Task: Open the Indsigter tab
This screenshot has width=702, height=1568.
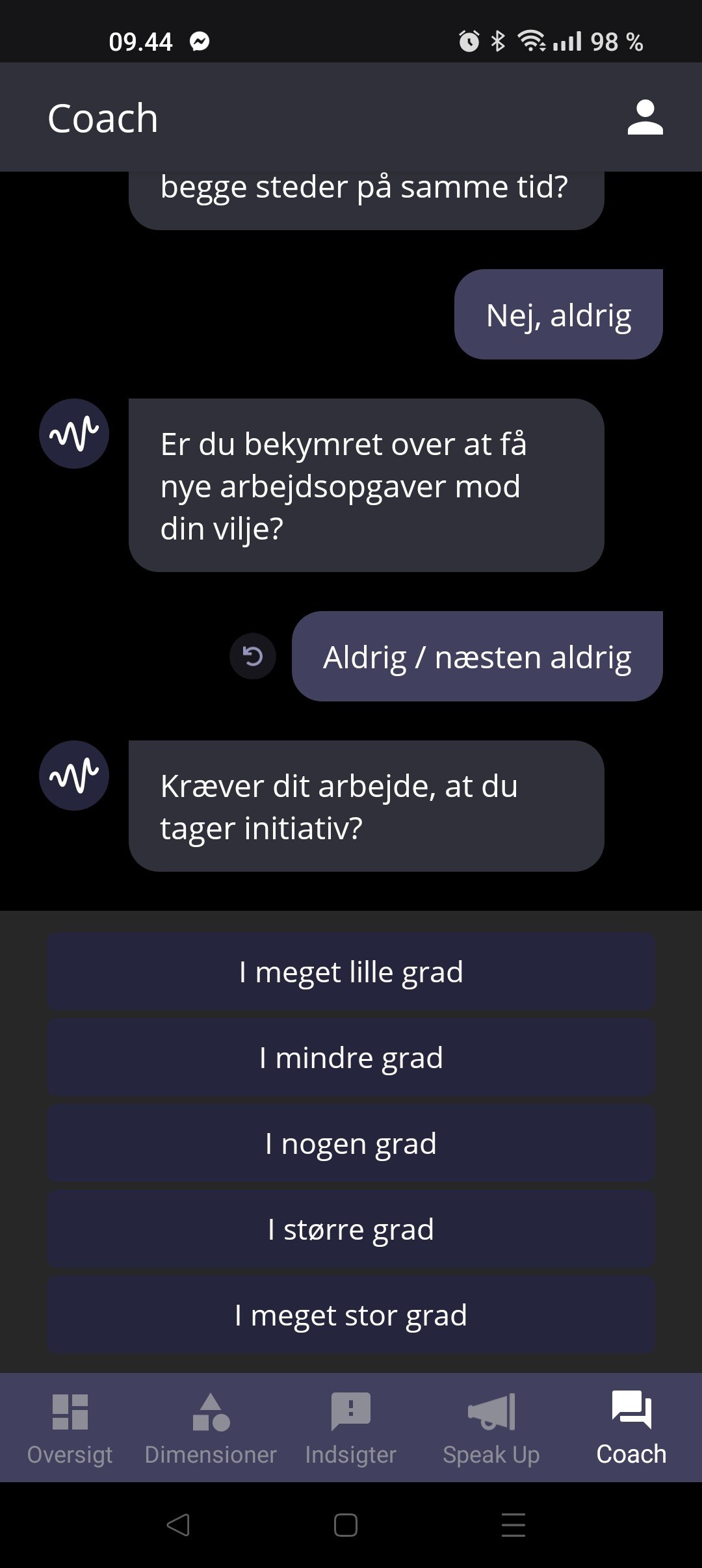Action: coord(351,1428)
